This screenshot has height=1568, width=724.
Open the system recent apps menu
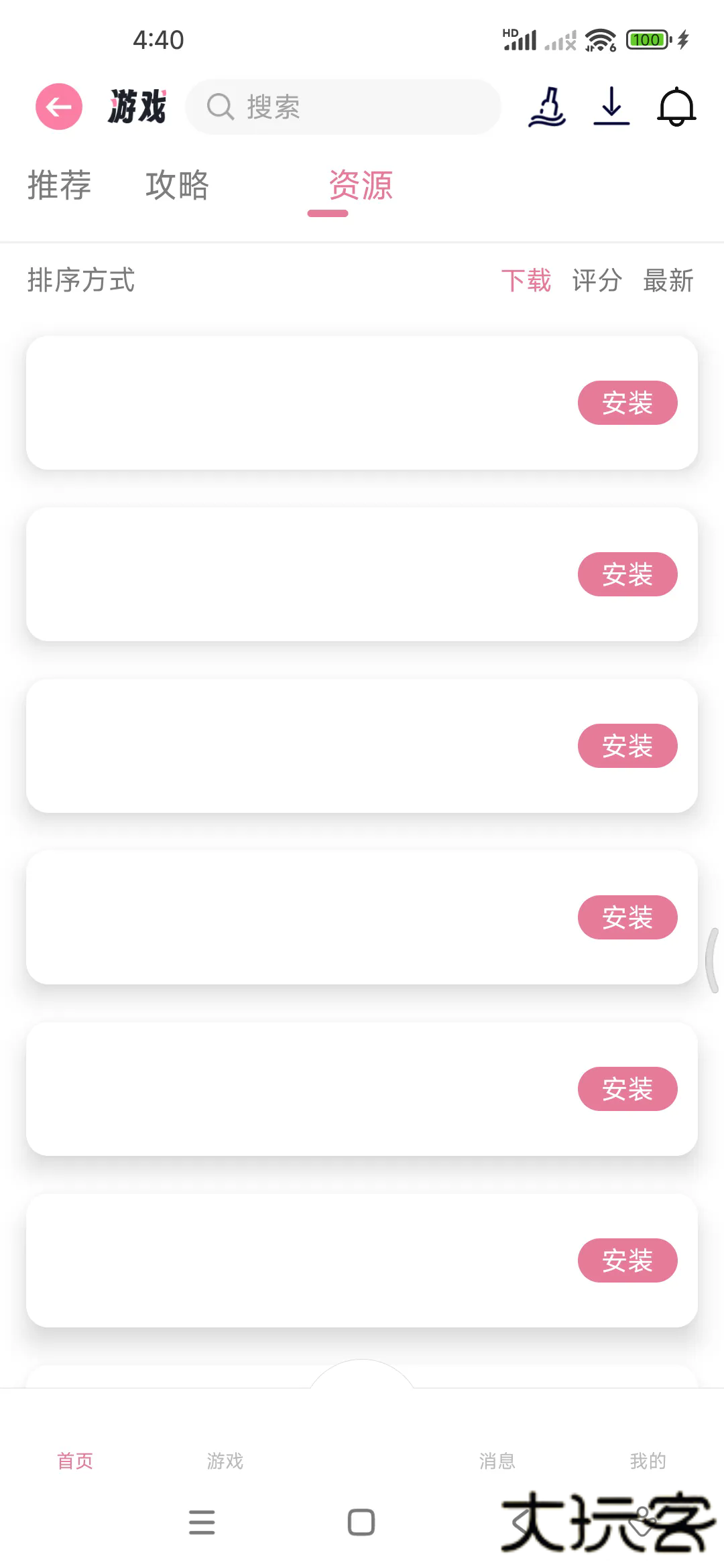click(202, 1522)
